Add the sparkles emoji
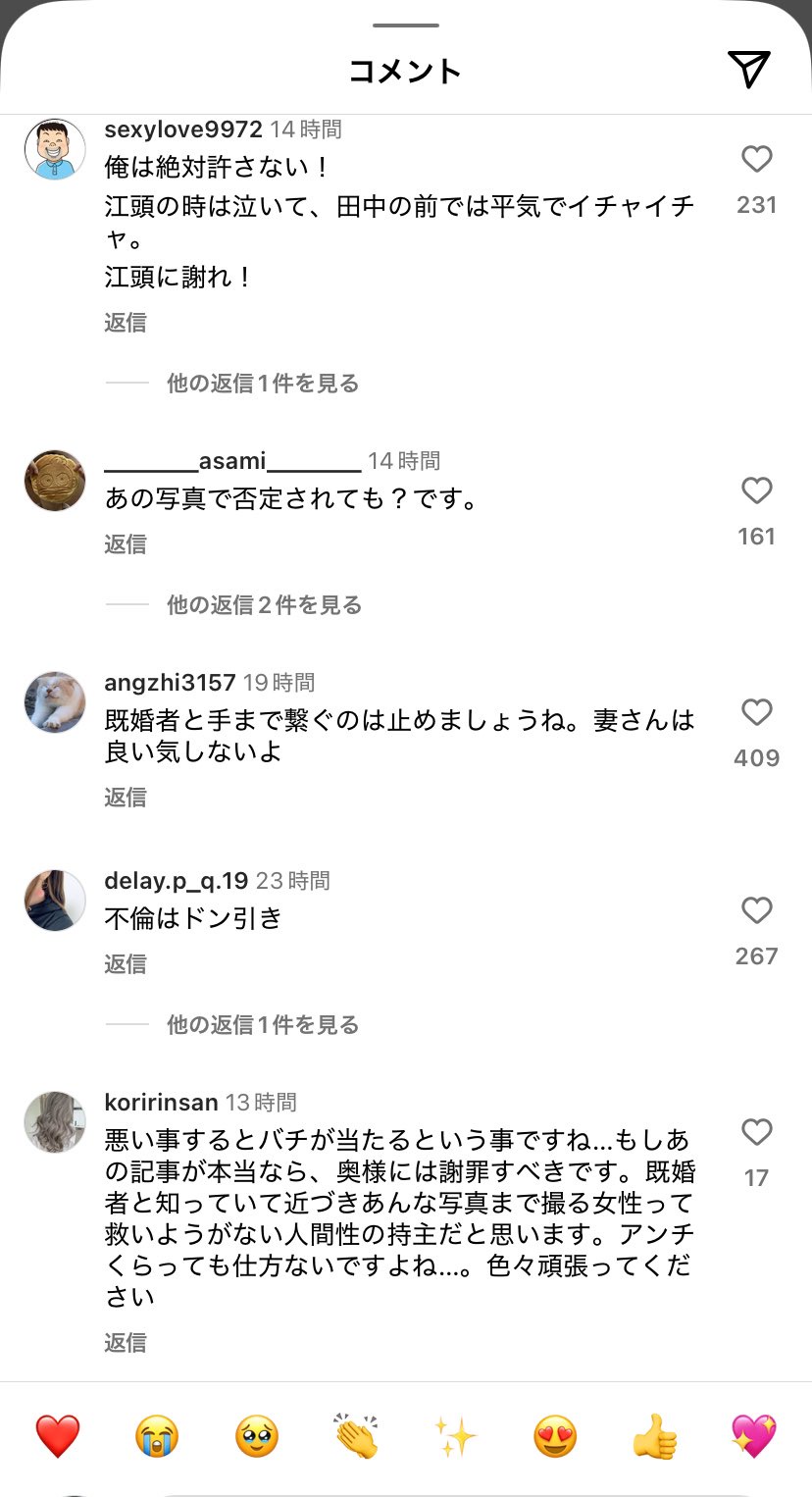812x1497 pixels. click(456, 1437)
